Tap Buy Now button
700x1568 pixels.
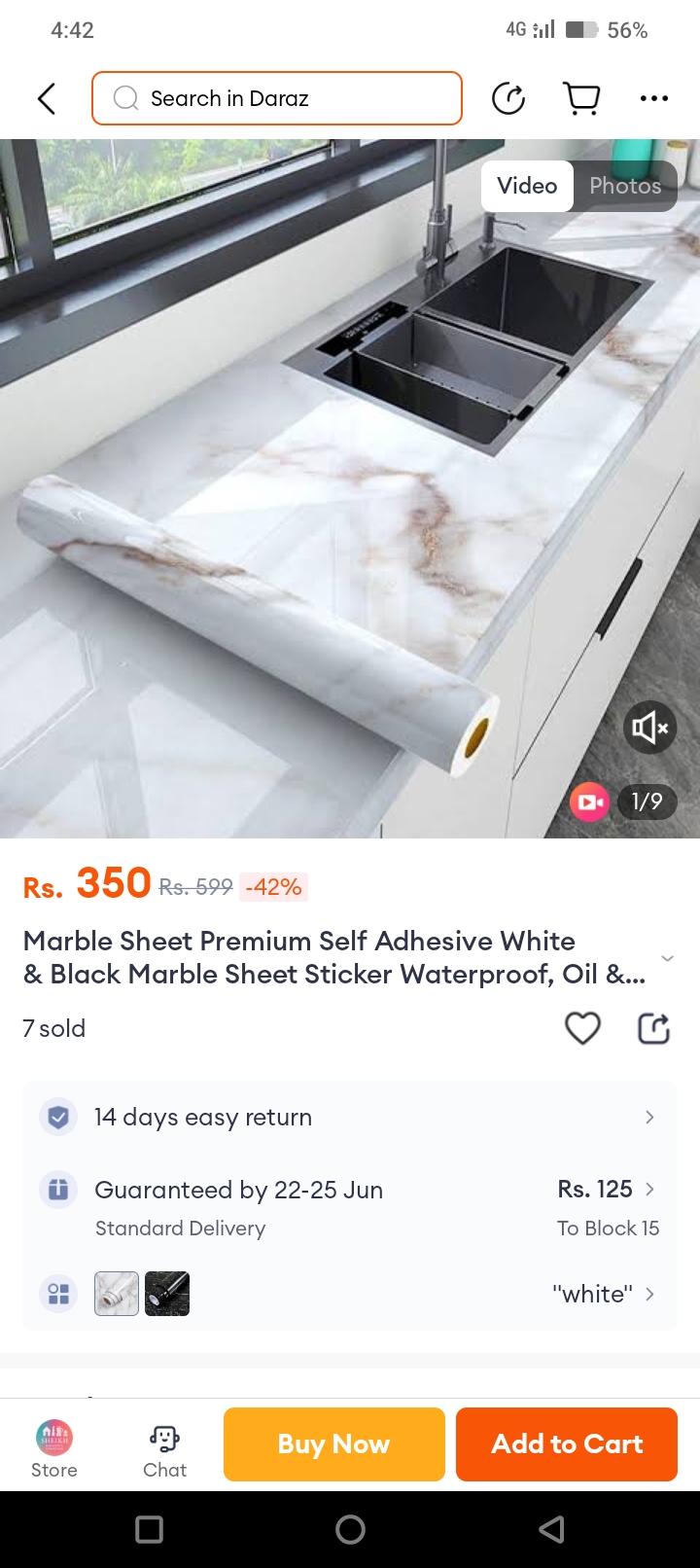(333, 1444)
